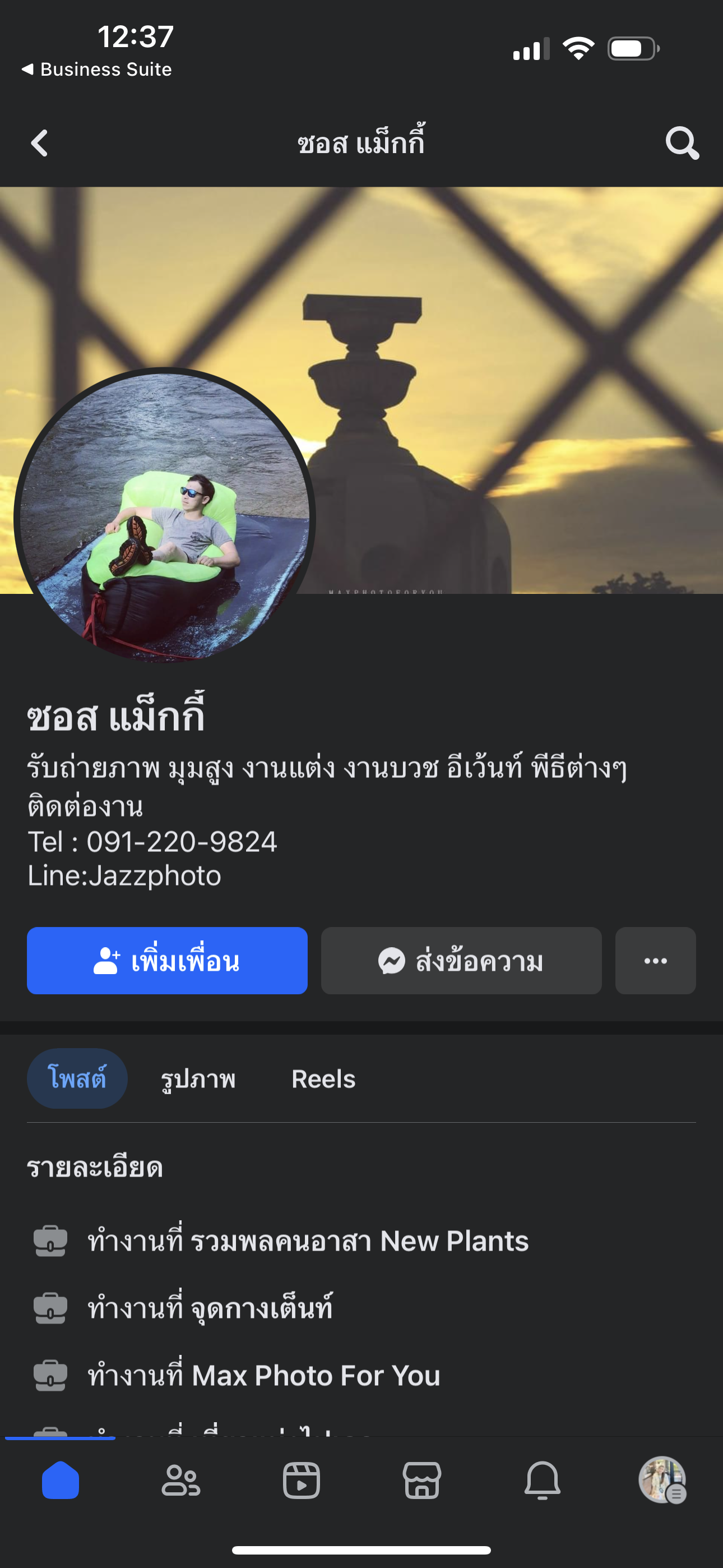This screenshot has height=1568, width=723.
Task: Open workplace จุดกางเต็นท์
Action: point(210,1308)
